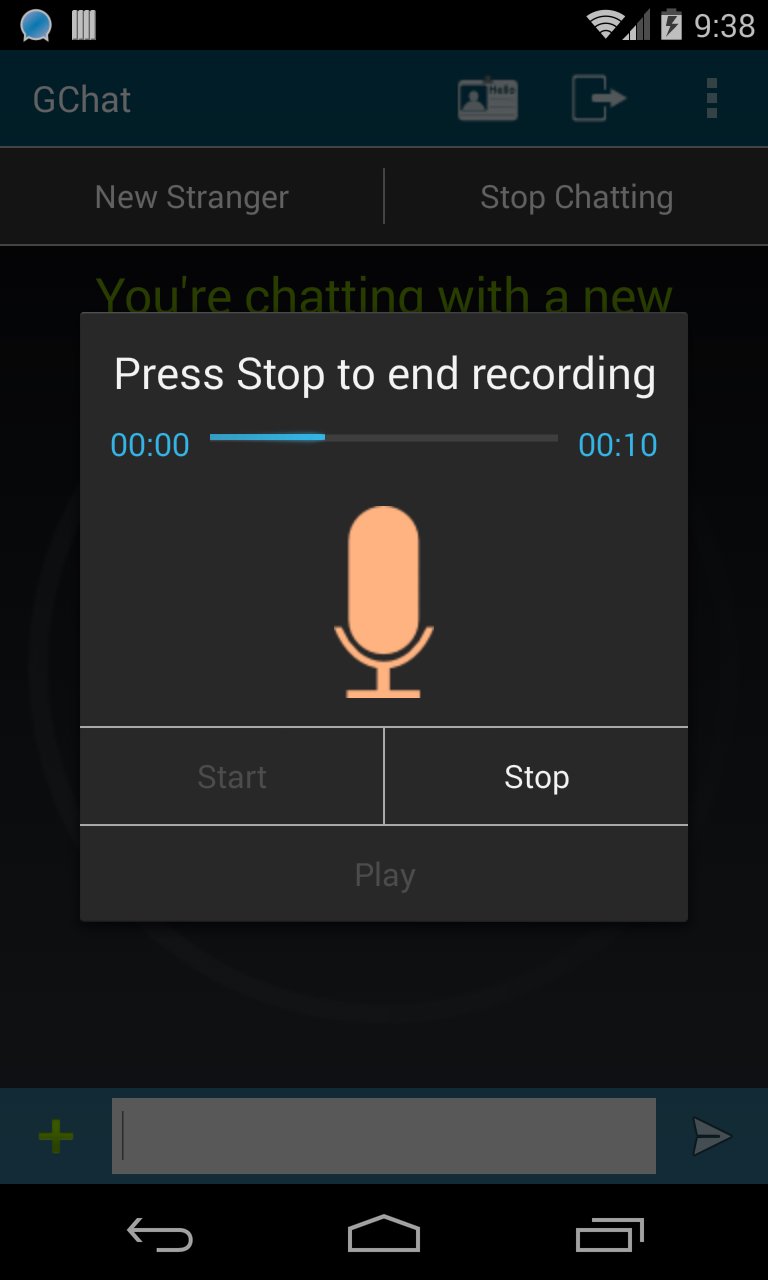The image size is (768, 1280).
Task: Tap the green plus attachment icon
Action: tap(56, 1135)
